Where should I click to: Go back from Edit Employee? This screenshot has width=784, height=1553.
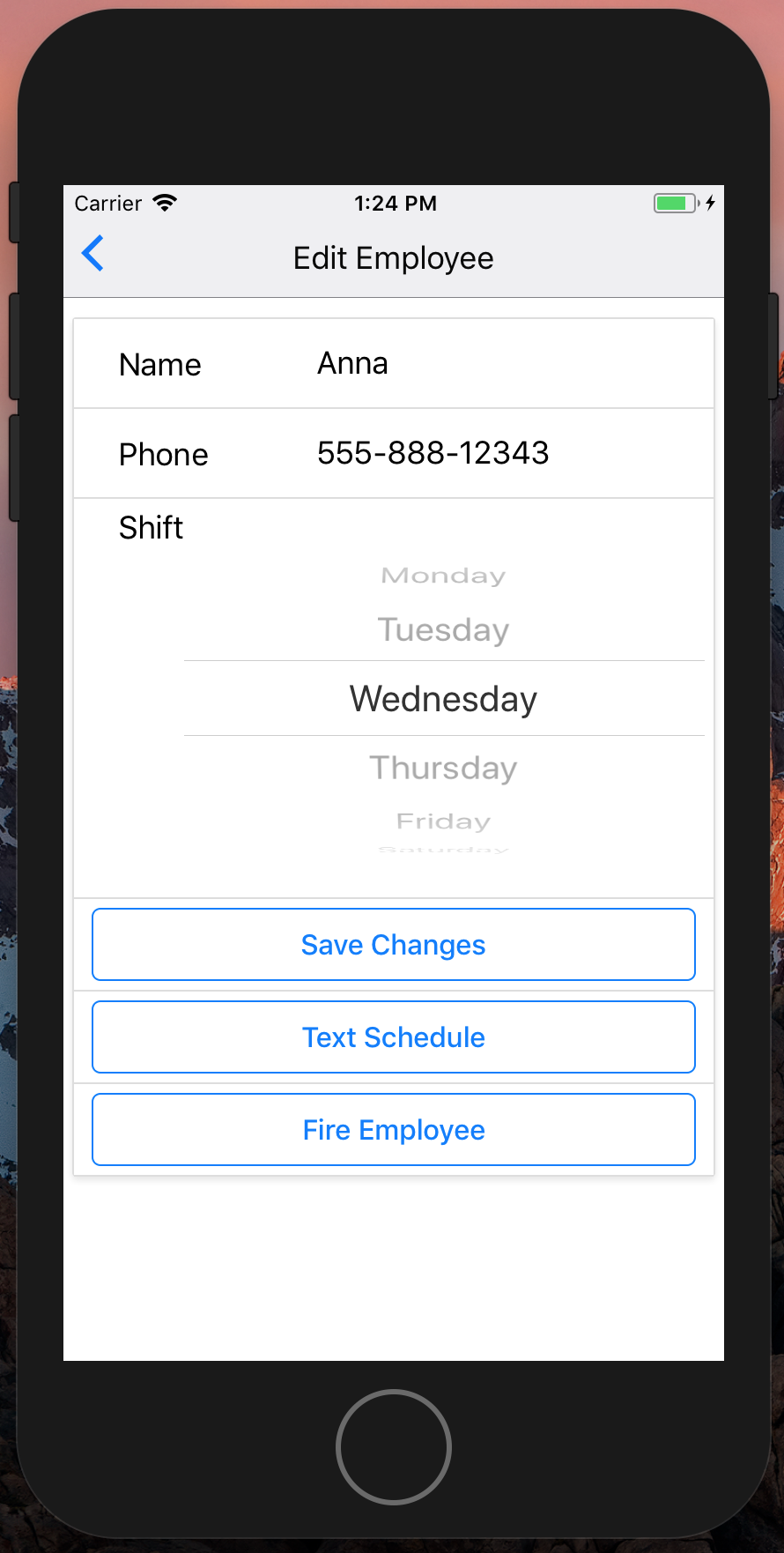pos(93,254)
